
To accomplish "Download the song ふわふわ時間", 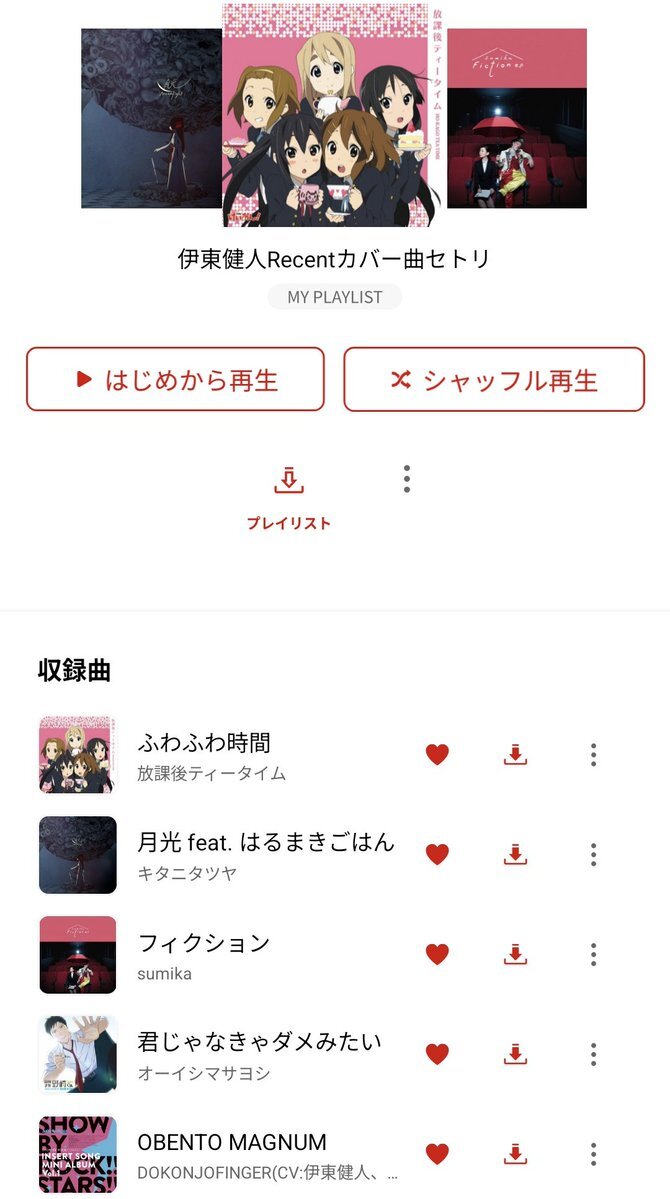I will click(x=515, y=755).
